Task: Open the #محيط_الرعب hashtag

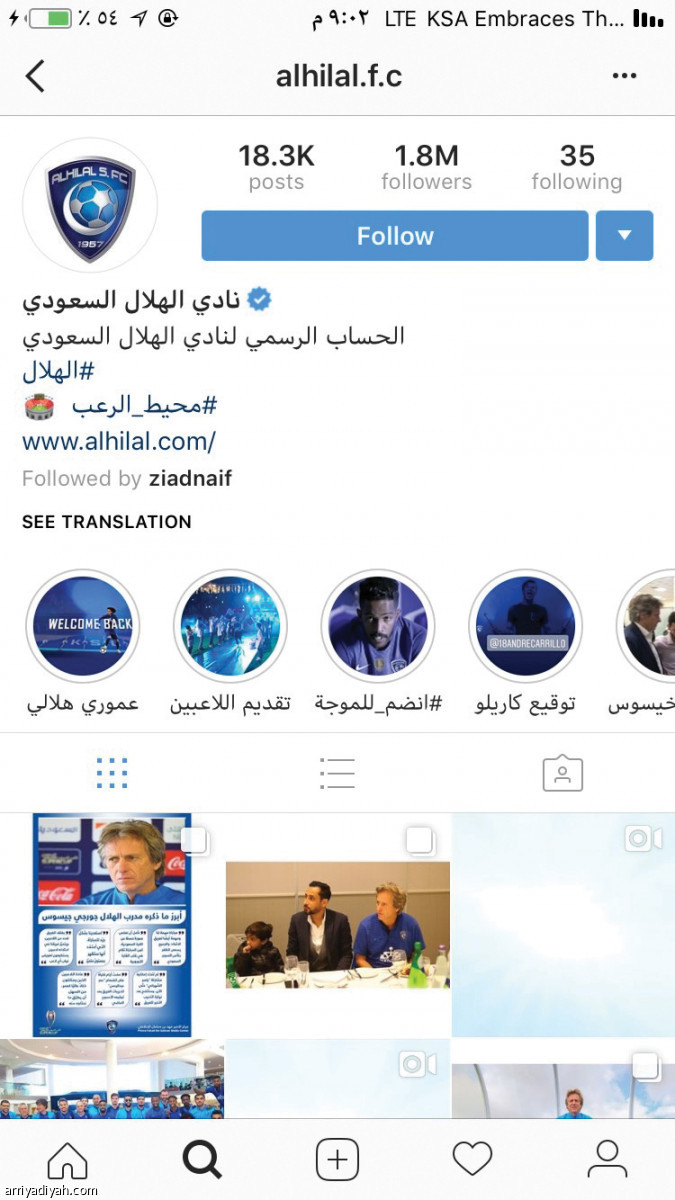Action: pos(144,406)
